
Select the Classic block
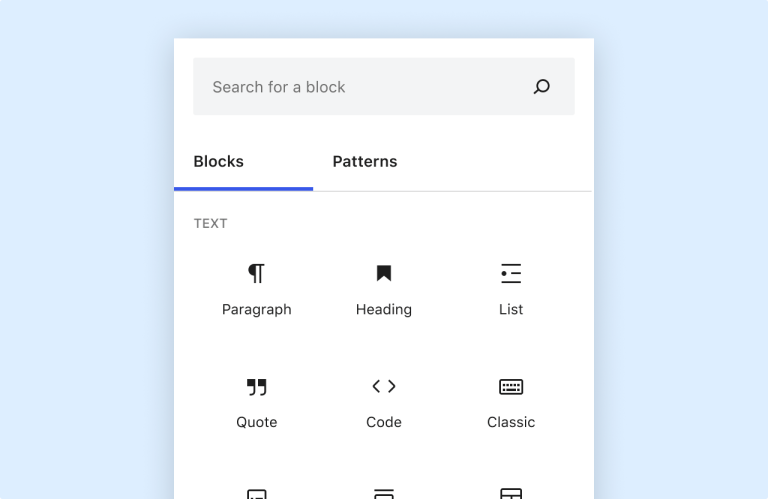click(x=511, y=402)
